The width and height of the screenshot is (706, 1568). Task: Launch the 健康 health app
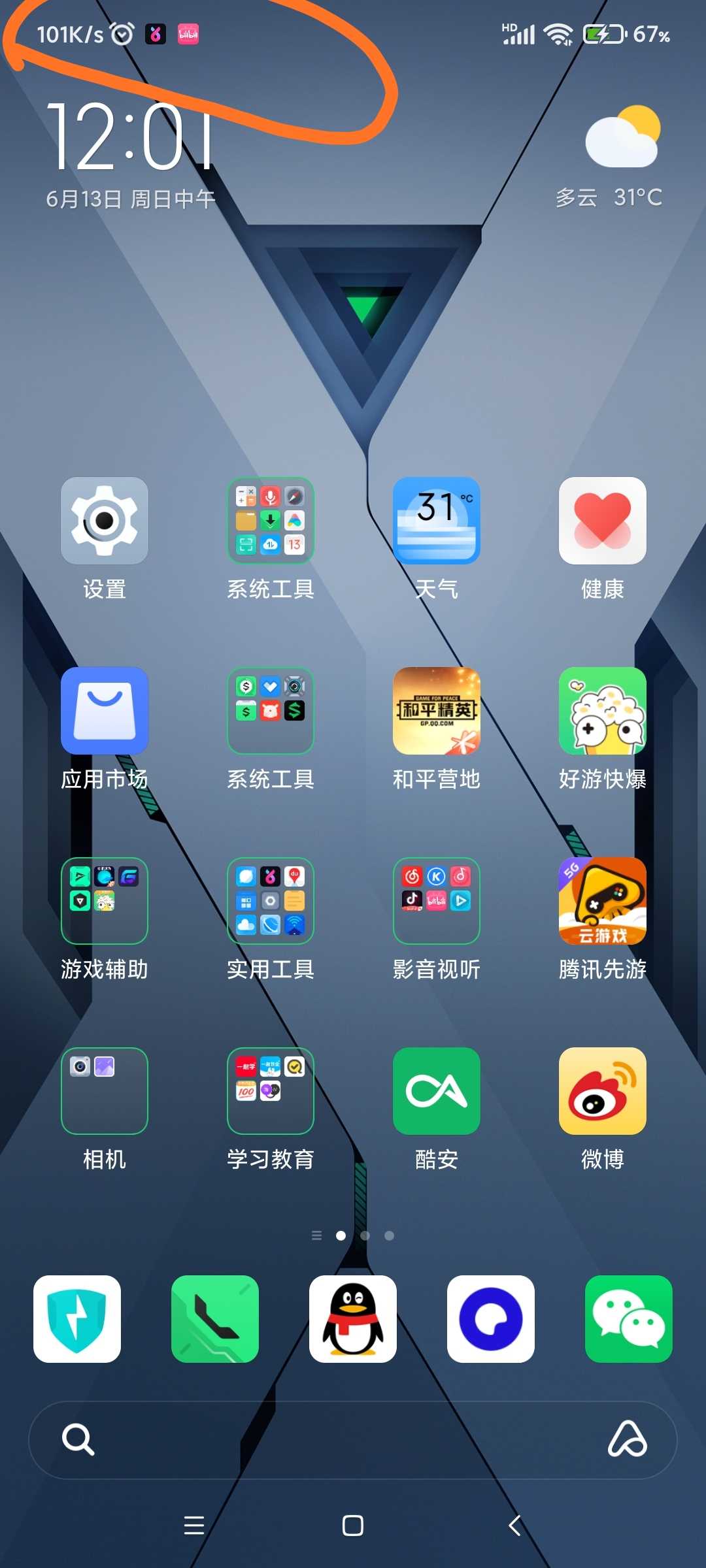(602, 521)
